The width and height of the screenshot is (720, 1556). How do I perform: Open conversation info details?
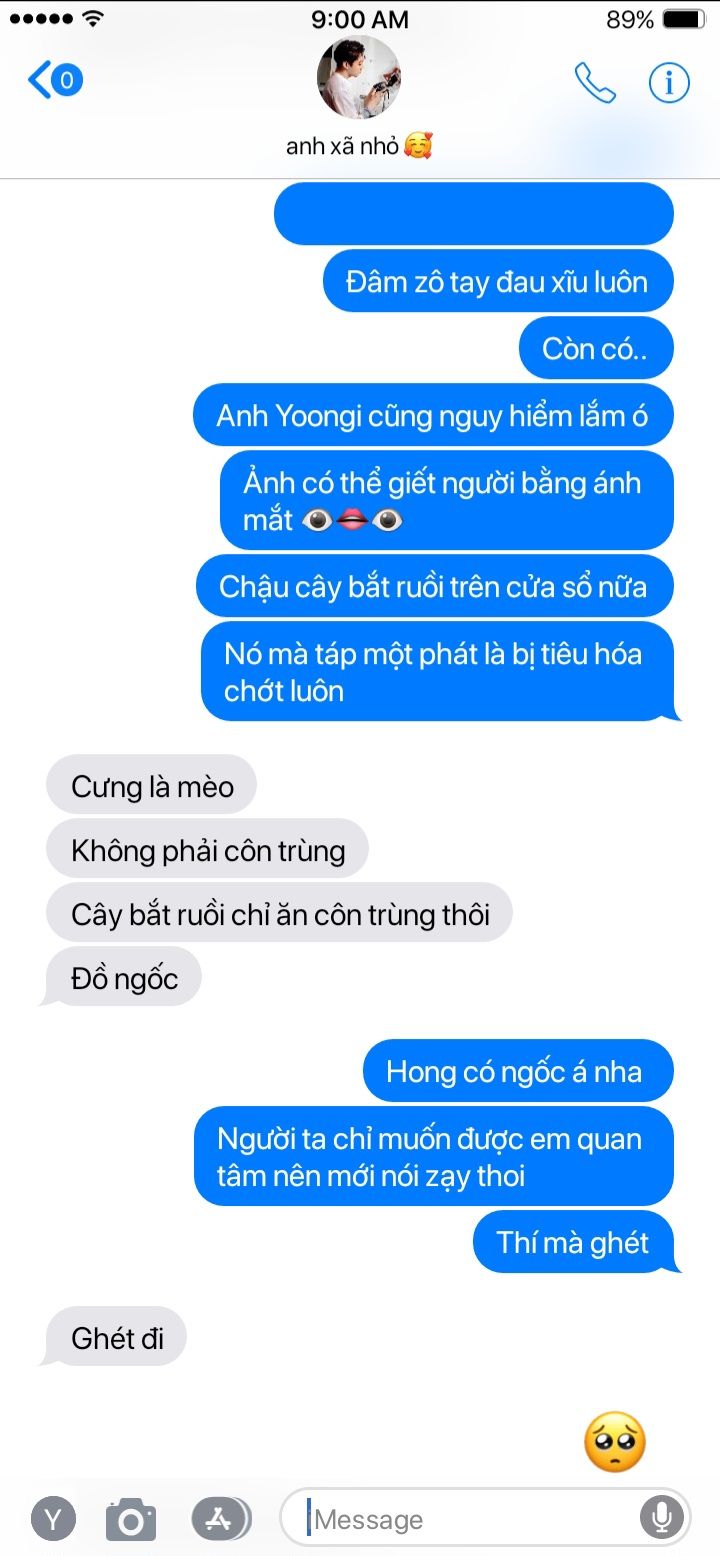click(669, 83)
